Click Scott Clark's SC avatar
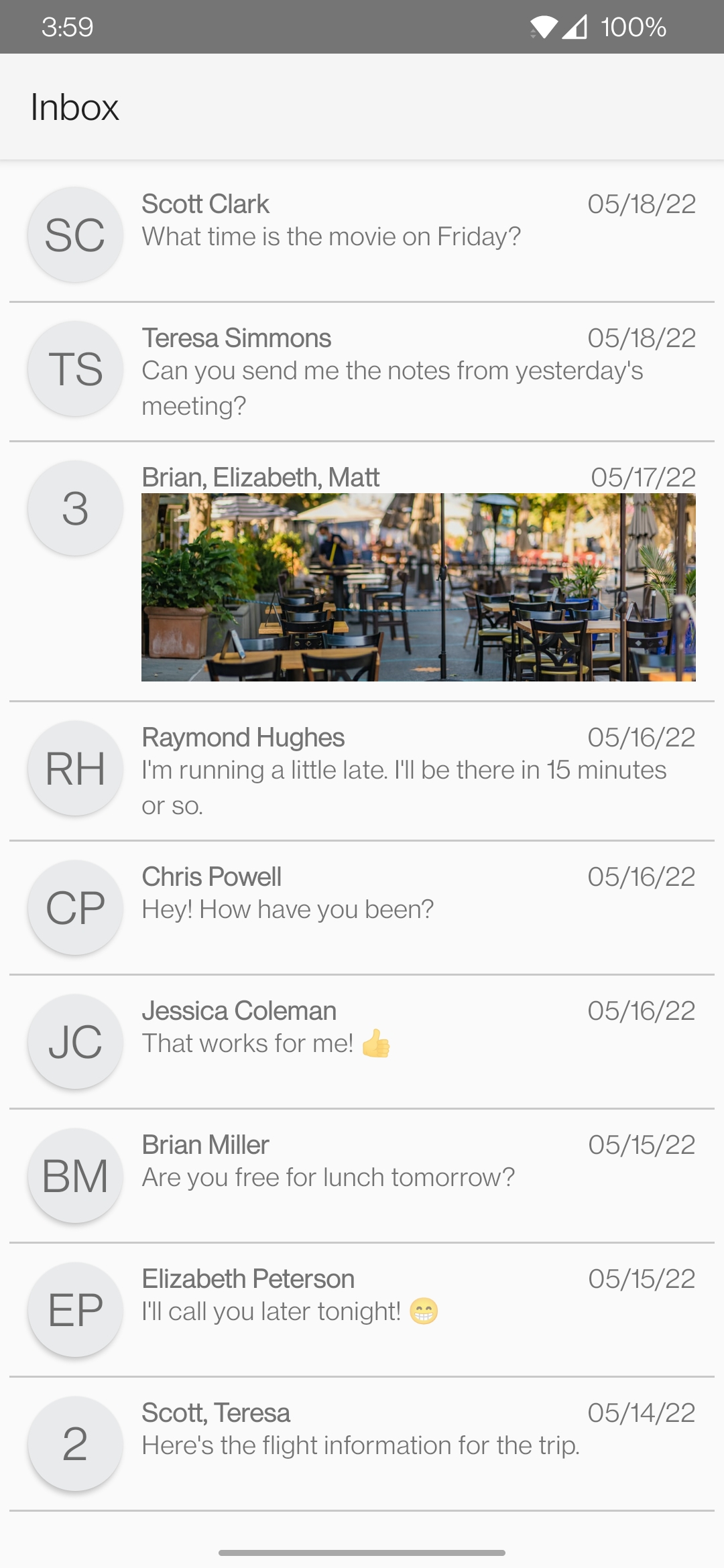The height and width of the screenshot is (1568, 724). pyautogui.click(x=74, y=236)
